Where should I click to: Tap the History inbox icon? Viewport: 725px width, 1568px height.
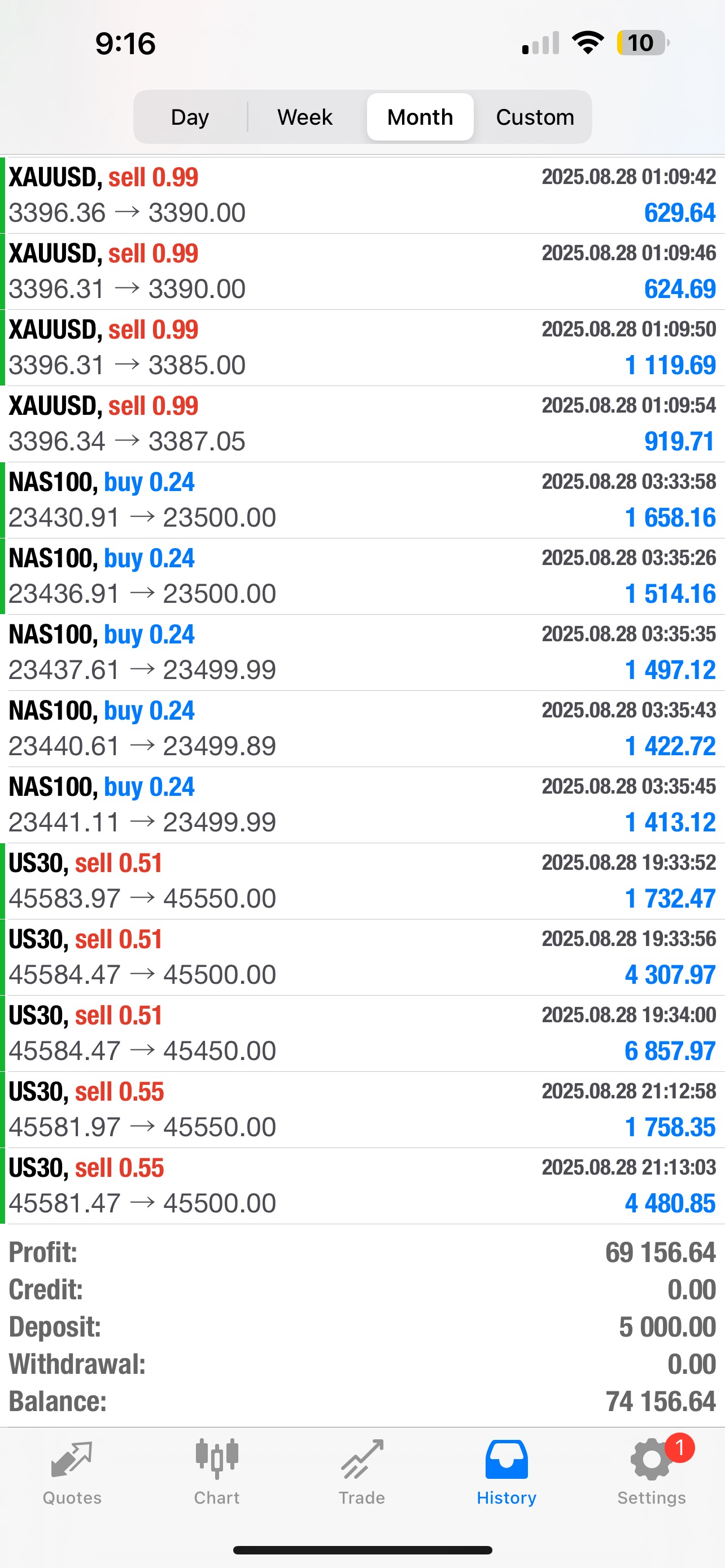coord(506,1461)
